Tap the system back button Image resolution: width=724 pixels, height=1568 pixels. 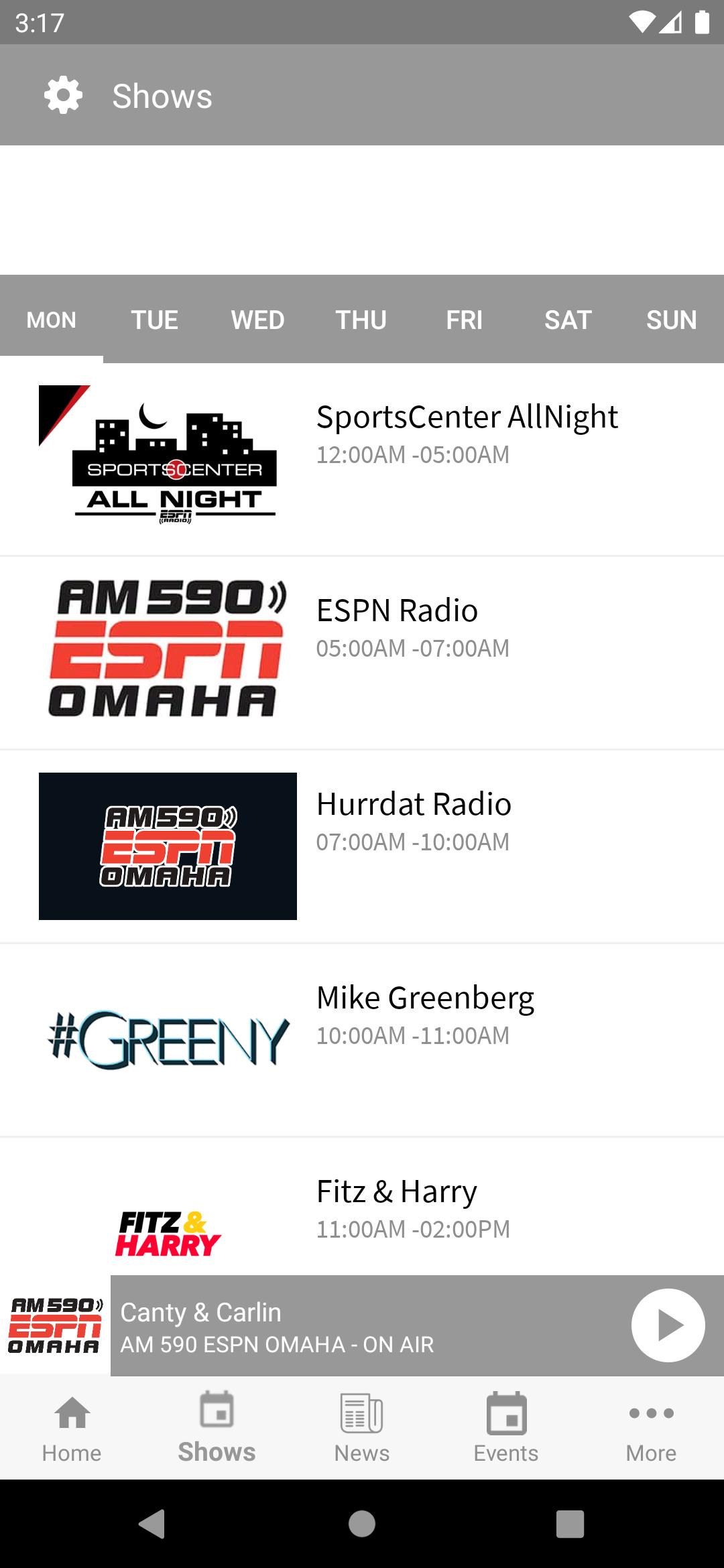[x=152, y=1524]
